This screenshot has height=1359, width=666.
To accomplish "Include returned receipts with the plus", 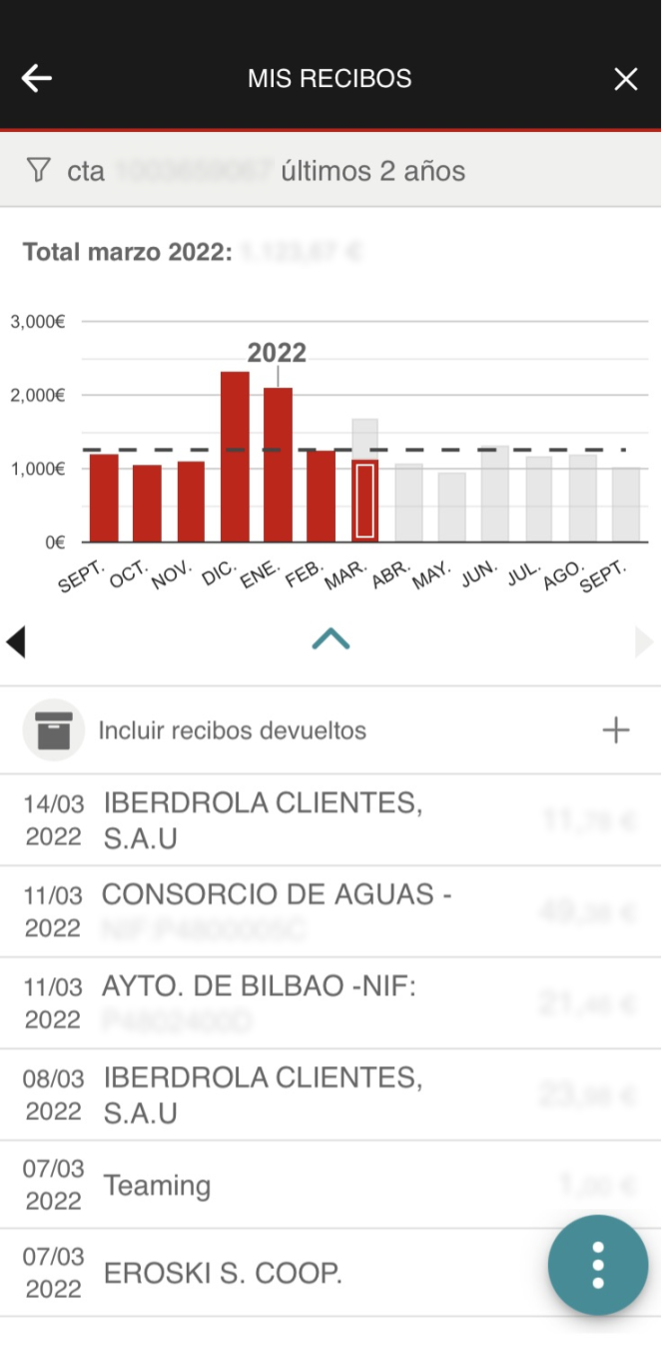I will point(616,731).
